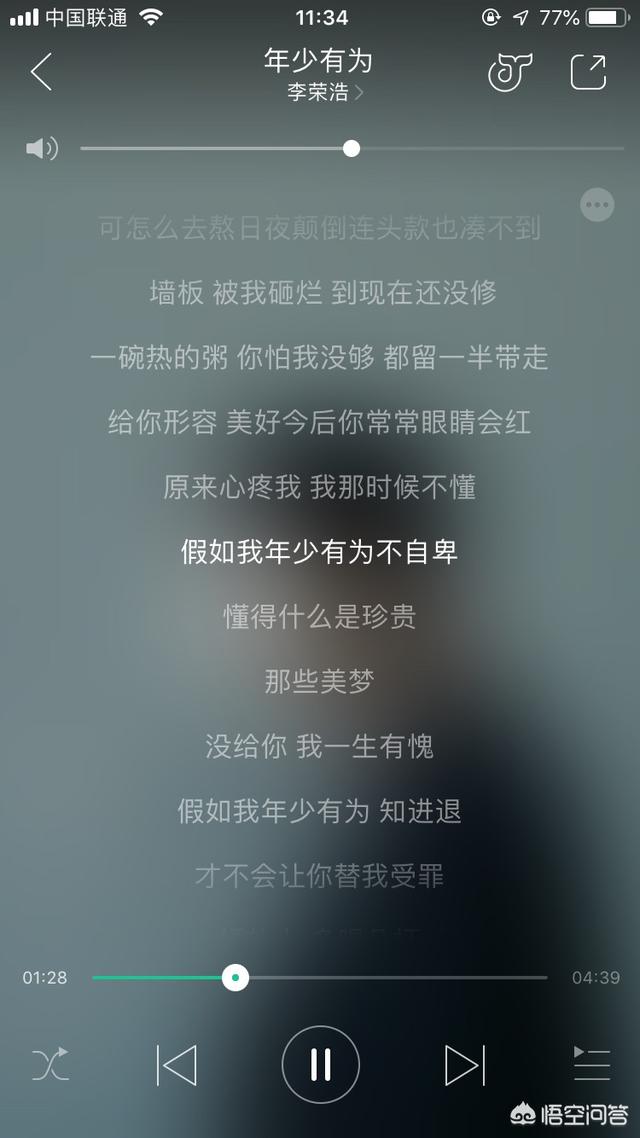Skip to the next track
The width and height of the screenshot is (640, 1138).
click(x=464, y=1065)
